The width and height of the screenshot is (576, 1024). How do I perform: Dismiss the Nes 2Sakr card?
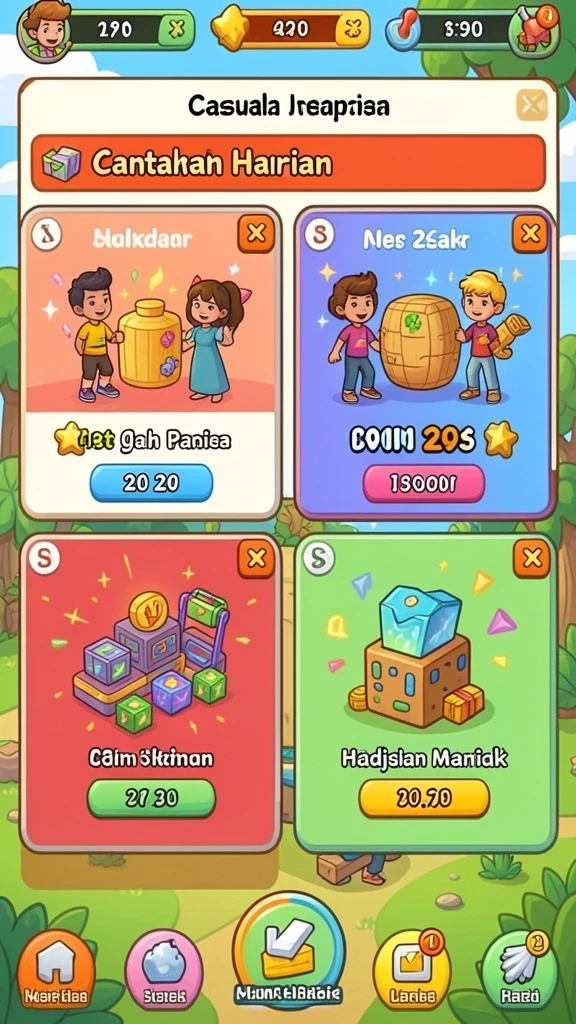(x=530, y=234)
